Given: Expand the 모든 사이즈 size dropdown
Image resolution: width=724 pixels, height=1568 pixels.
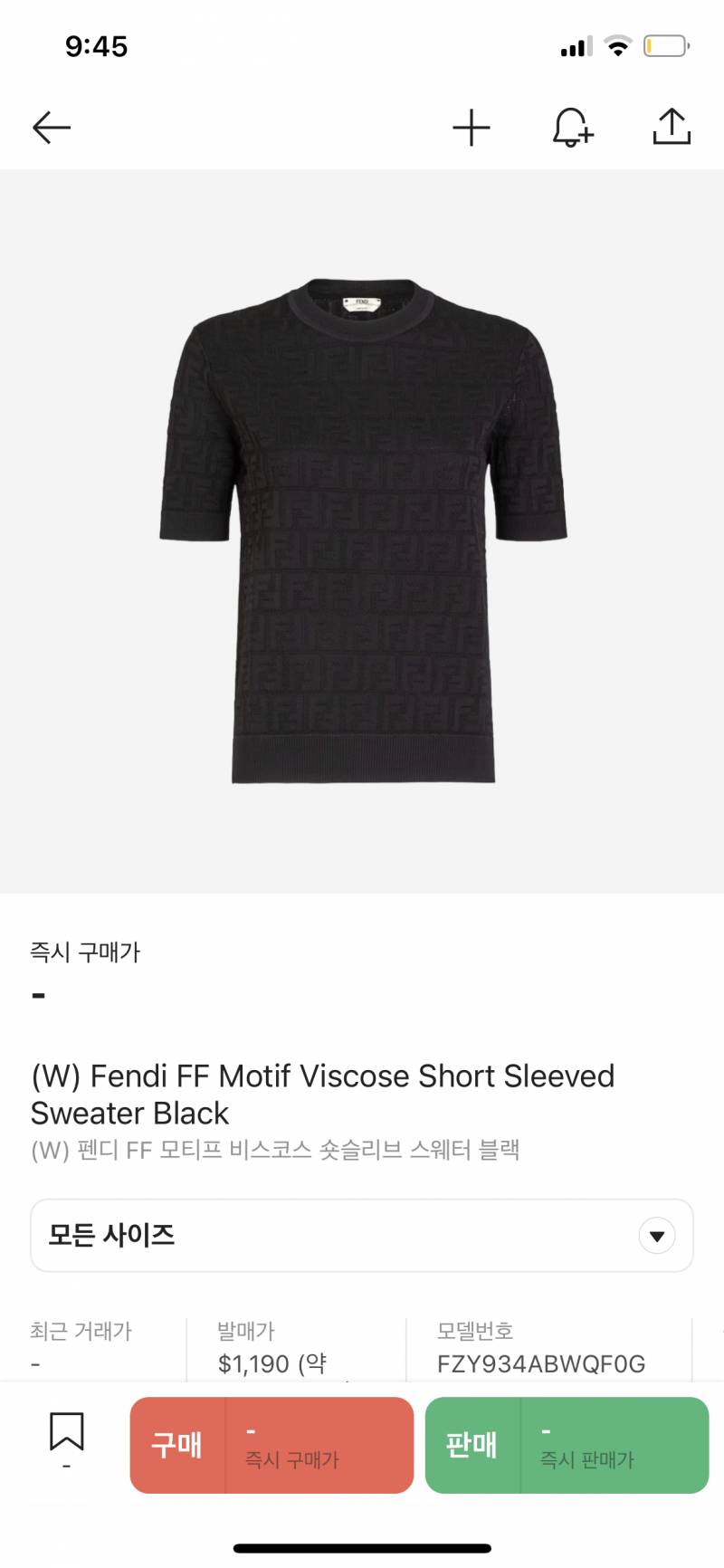Looking at the screenshot, I should 362,1236.
